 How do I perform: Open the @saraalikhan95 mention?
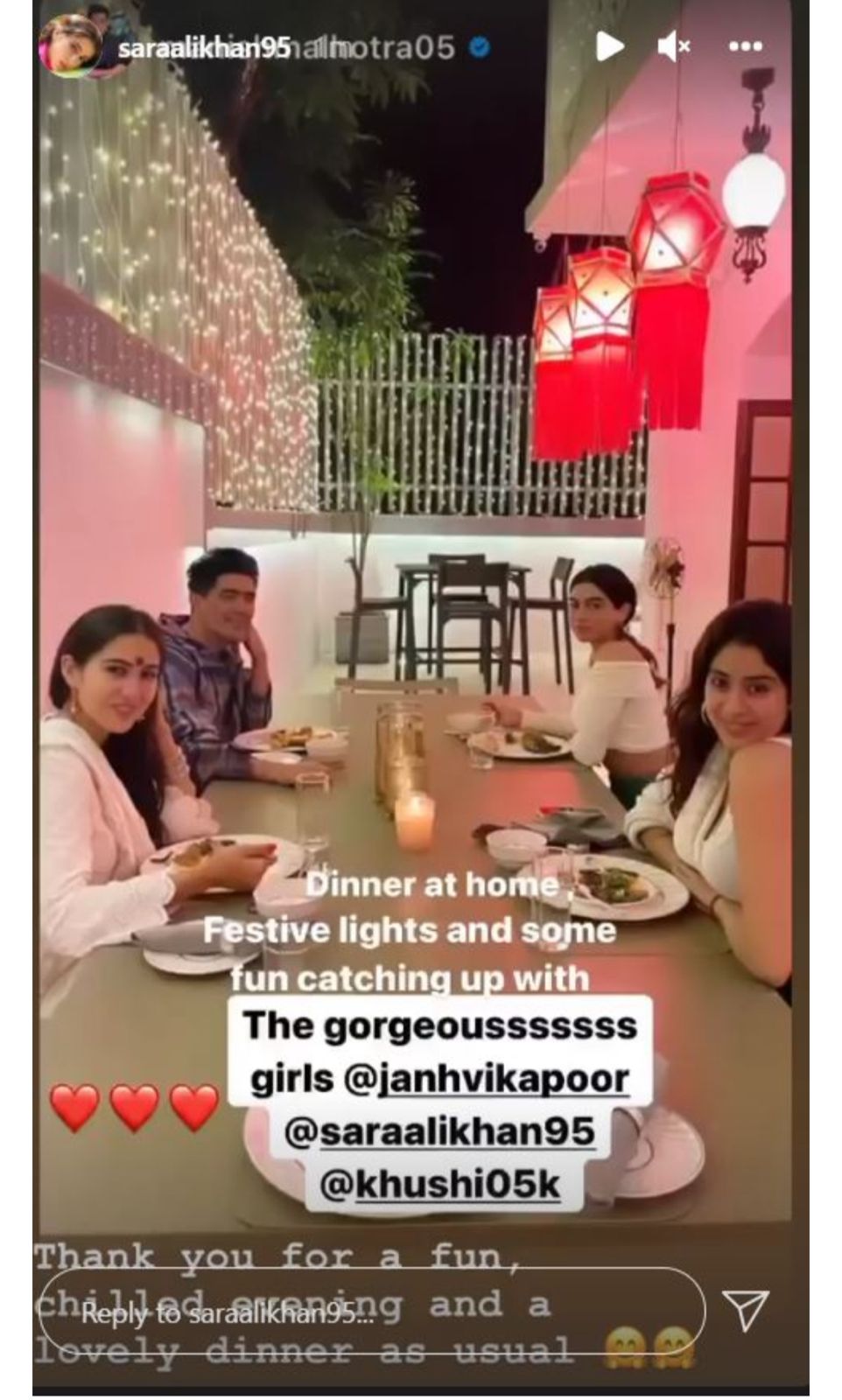pos(440,1130)
